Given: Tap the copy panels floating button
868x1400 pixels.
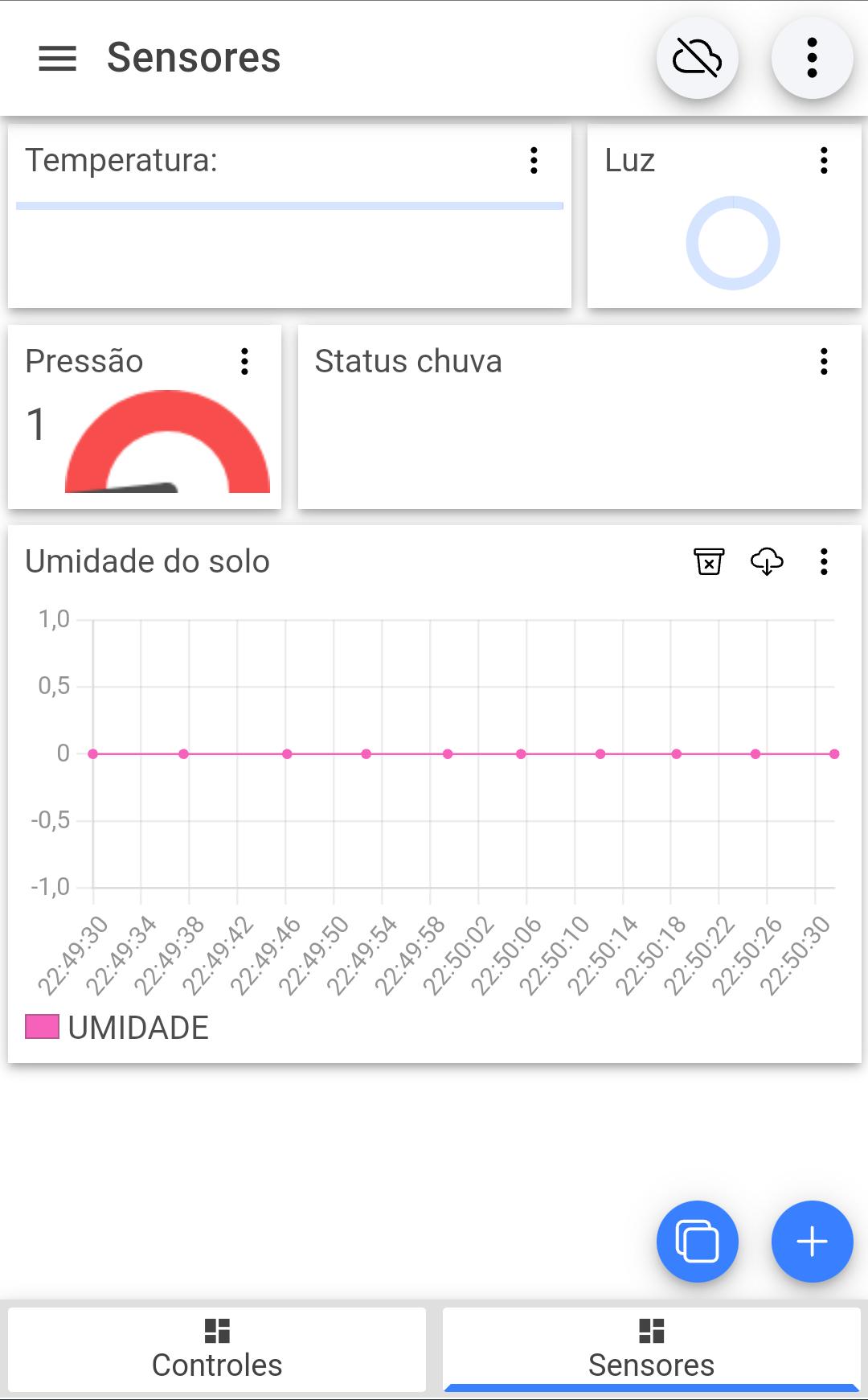Looking at the screenshot, I should [697, 1242].
